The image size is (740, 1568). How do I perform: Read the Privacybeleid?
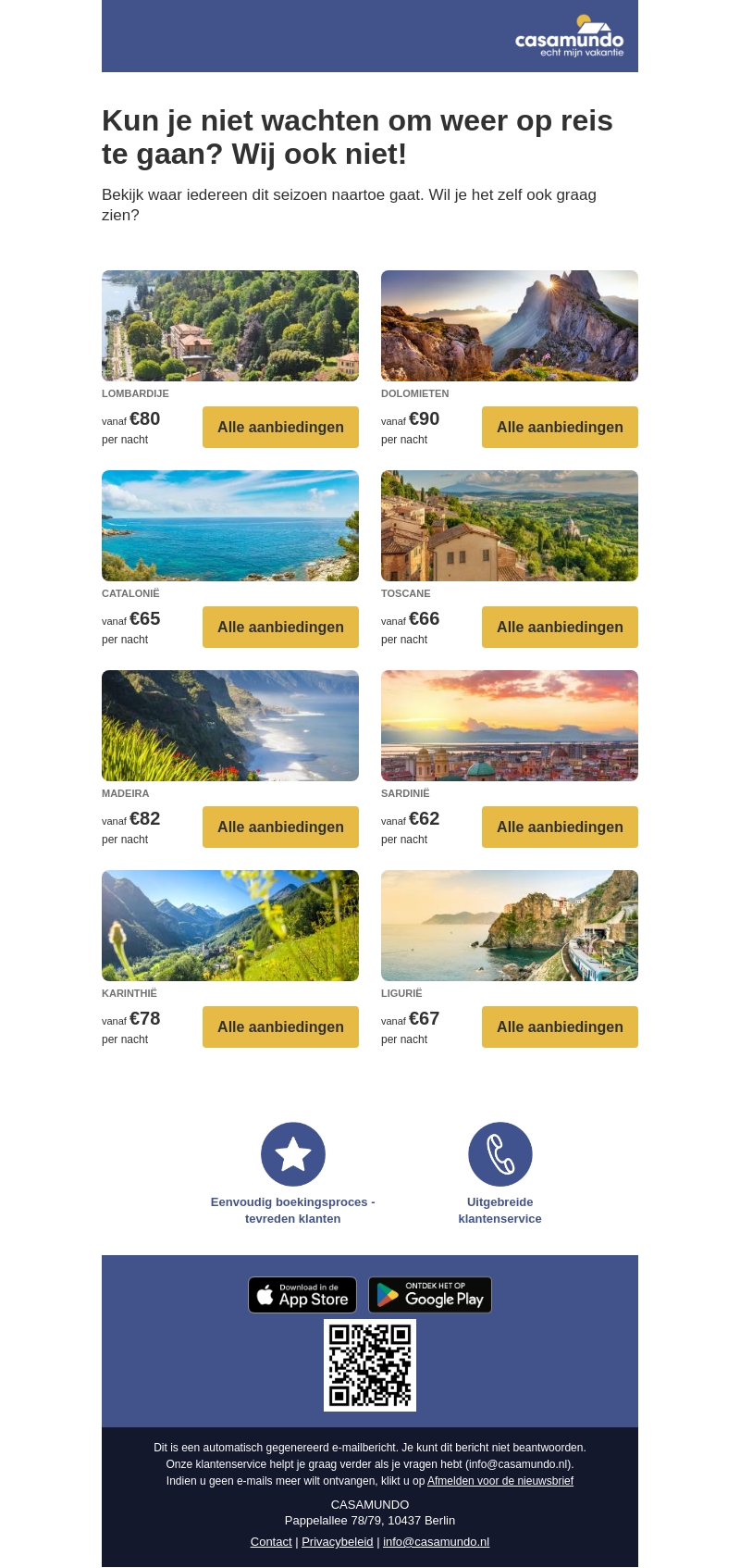pyautogui.click(x=338, y=1541)
